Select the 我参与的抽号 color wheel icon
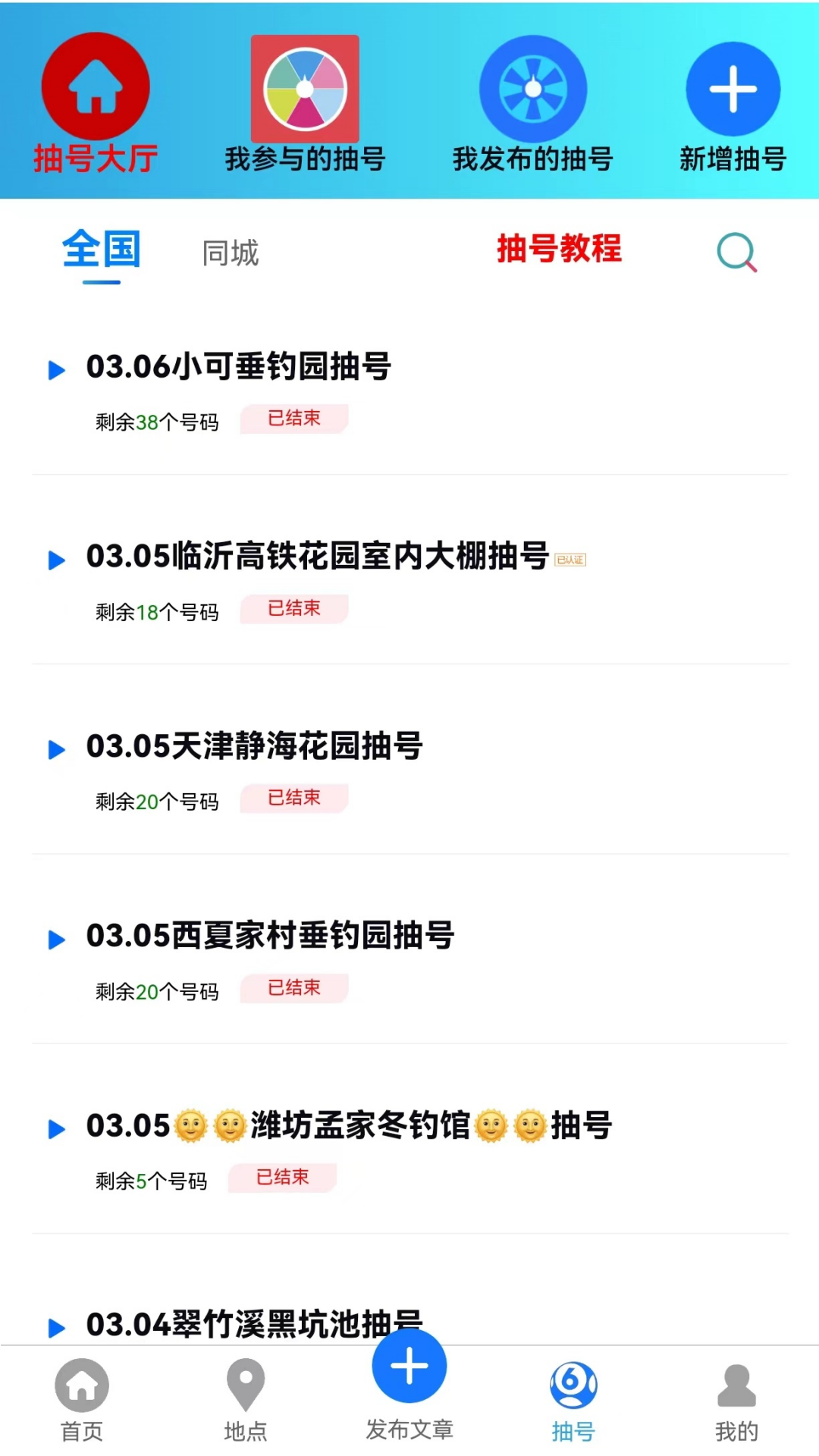Viewport: 819px width, 1456px height. tap(304, 88)
